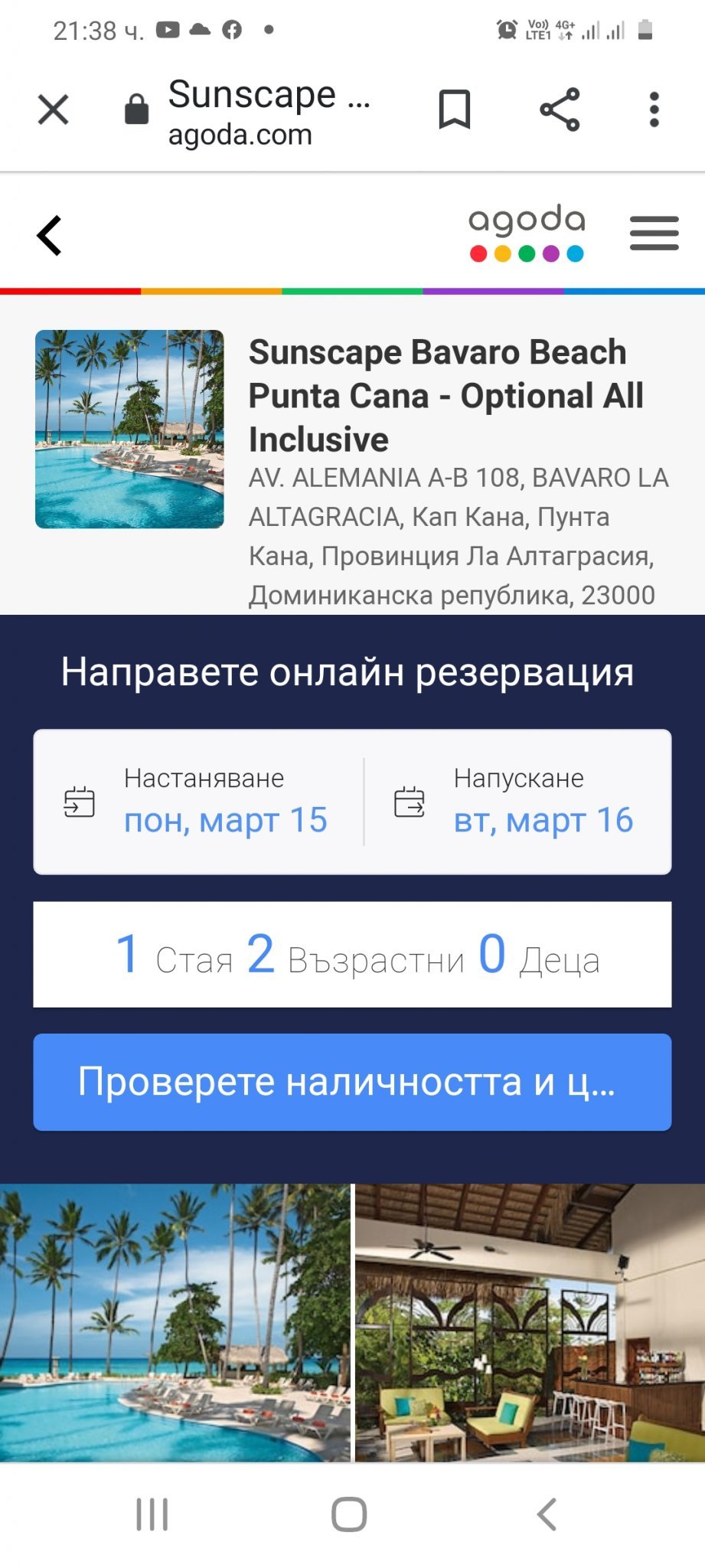Open the browser overflow menu
This screenshot has height=1568, width=705.
(654, 109)
